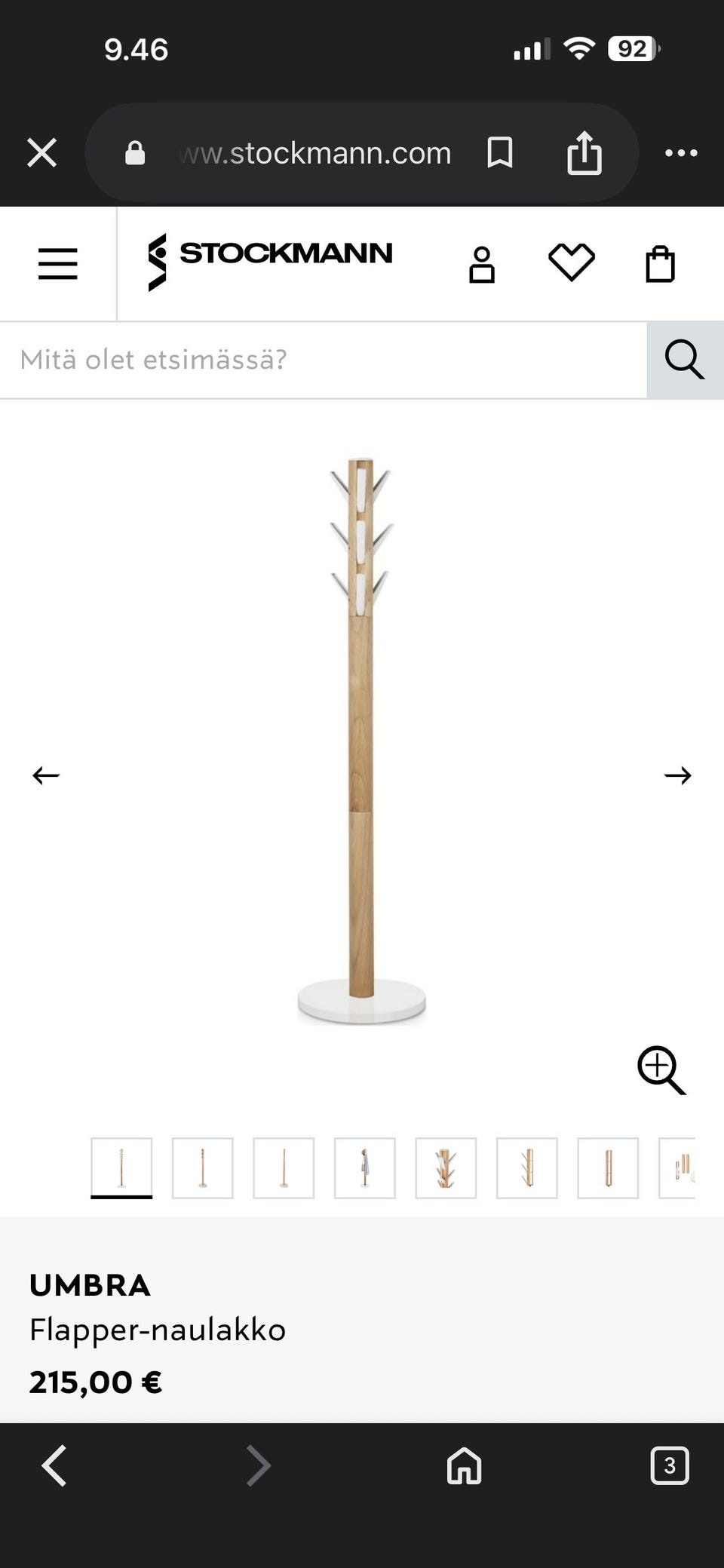This screenshot has width=724, height=1568.
Task: Open the browser overflow menu
Action: [x=681, y=153]
